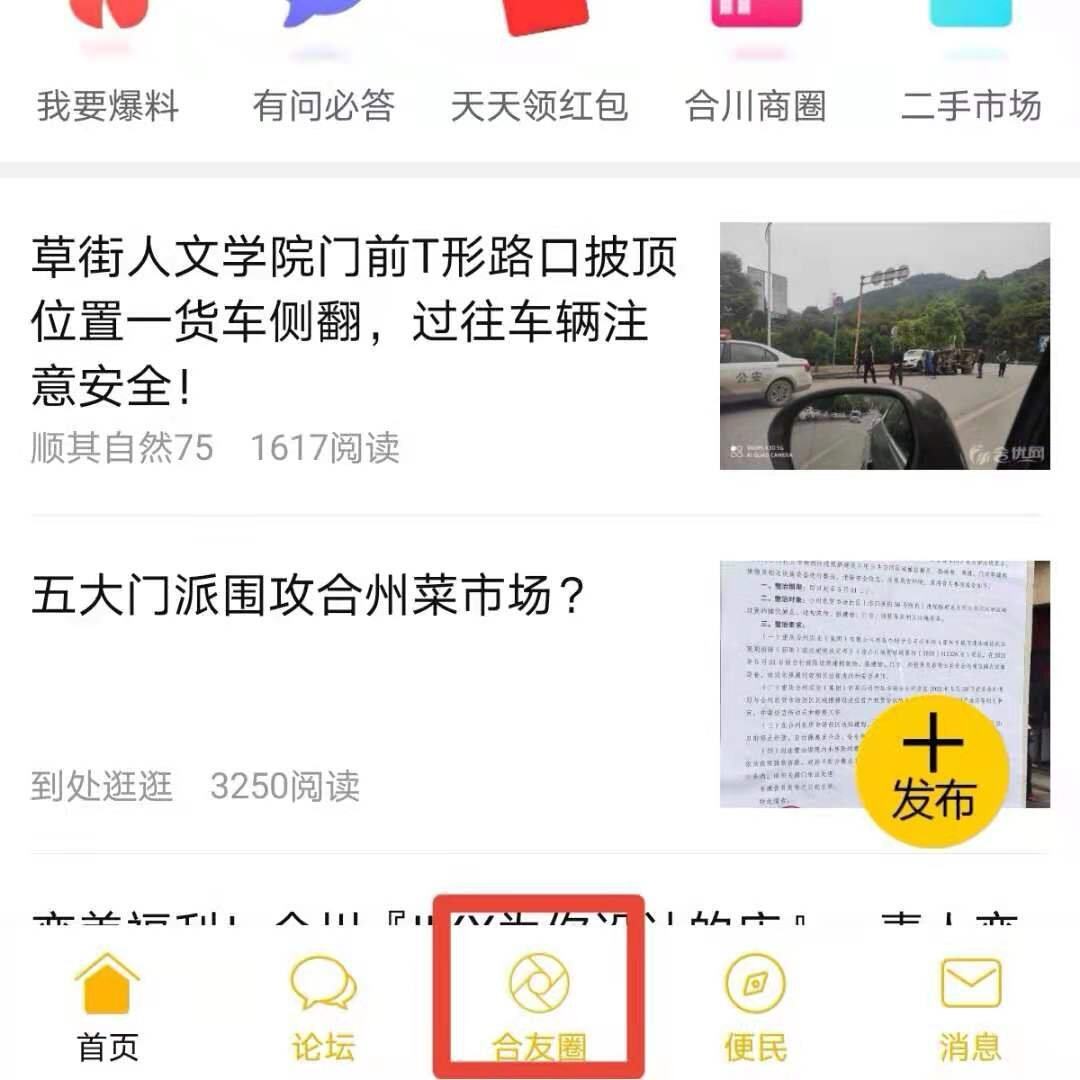Tap the yellow 发布 publish button
This screenshot has width=1080, height=1080.
coord(932,772)
